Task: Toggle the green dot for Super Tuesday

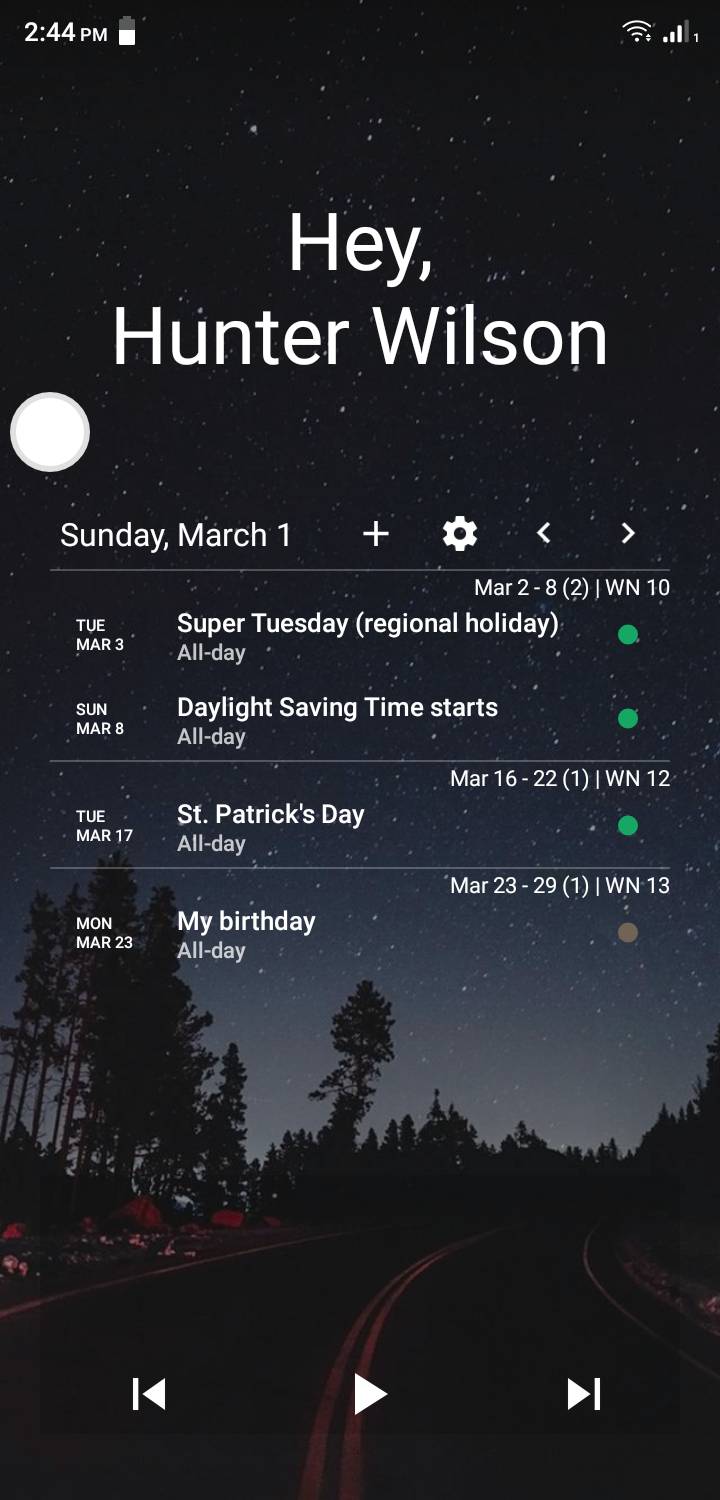Action: 627,633
